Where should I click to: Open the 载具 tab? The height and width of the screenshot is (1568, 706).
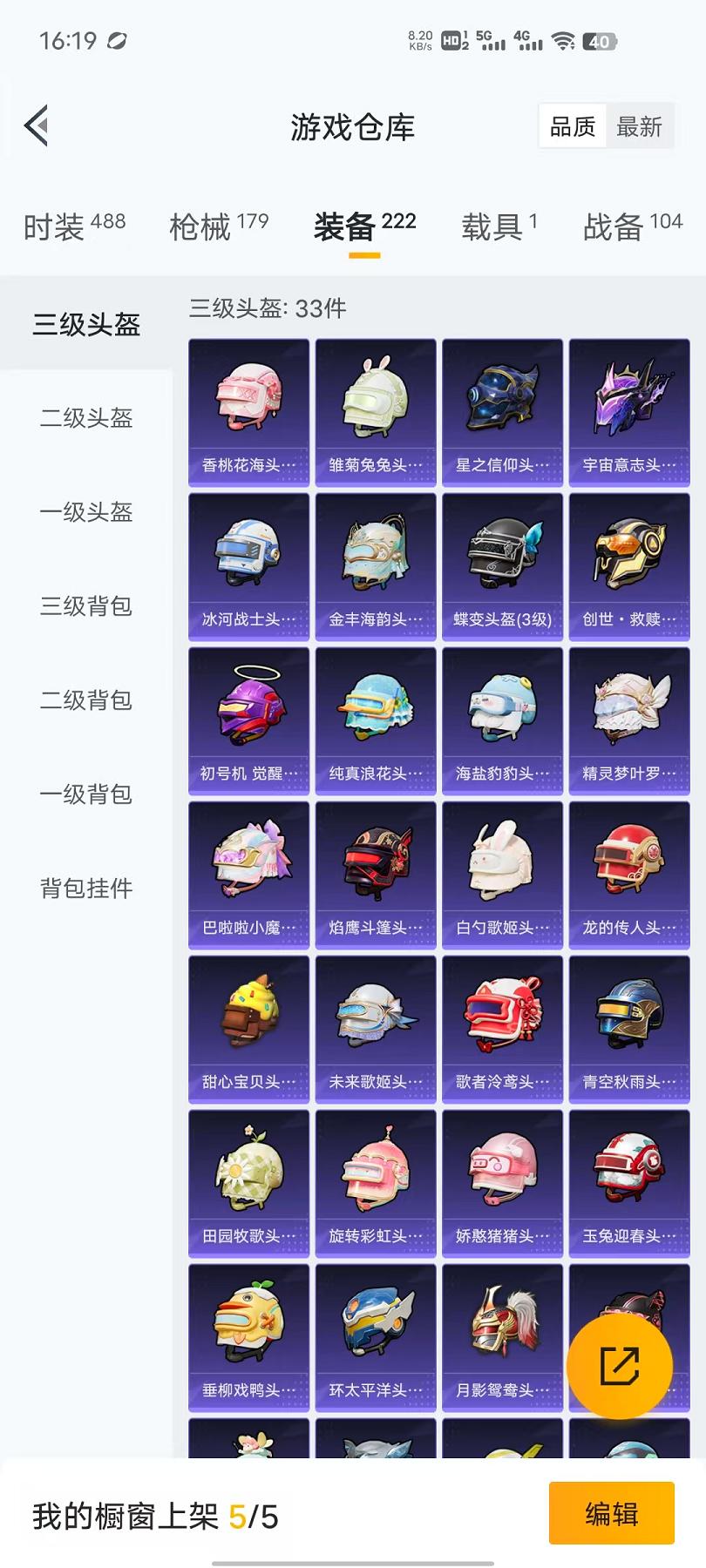click(499, 226)
